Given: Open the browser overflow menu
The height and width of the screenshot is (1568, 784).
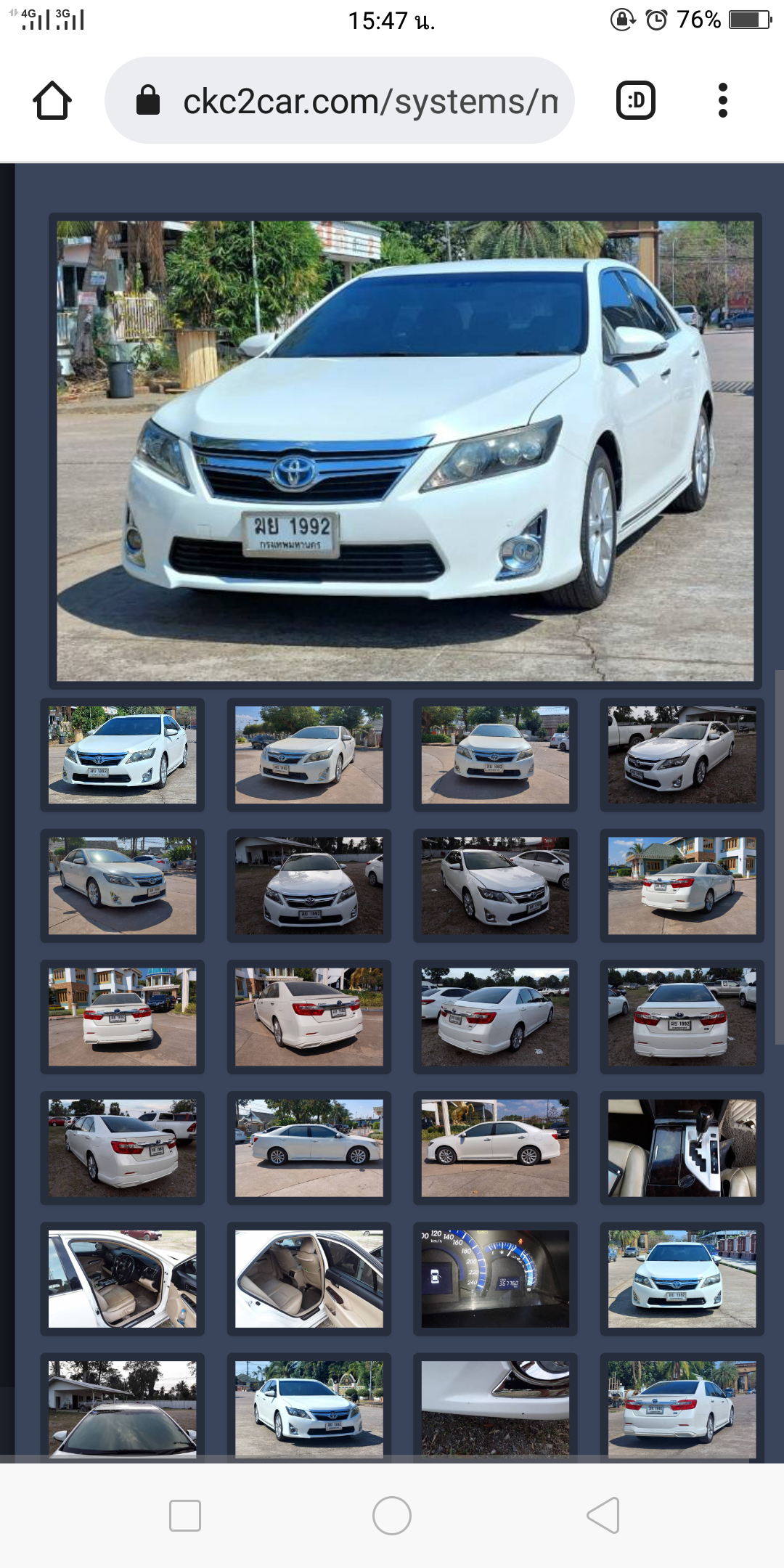Looking at the screenshot, I should click(x=722, y=101).
